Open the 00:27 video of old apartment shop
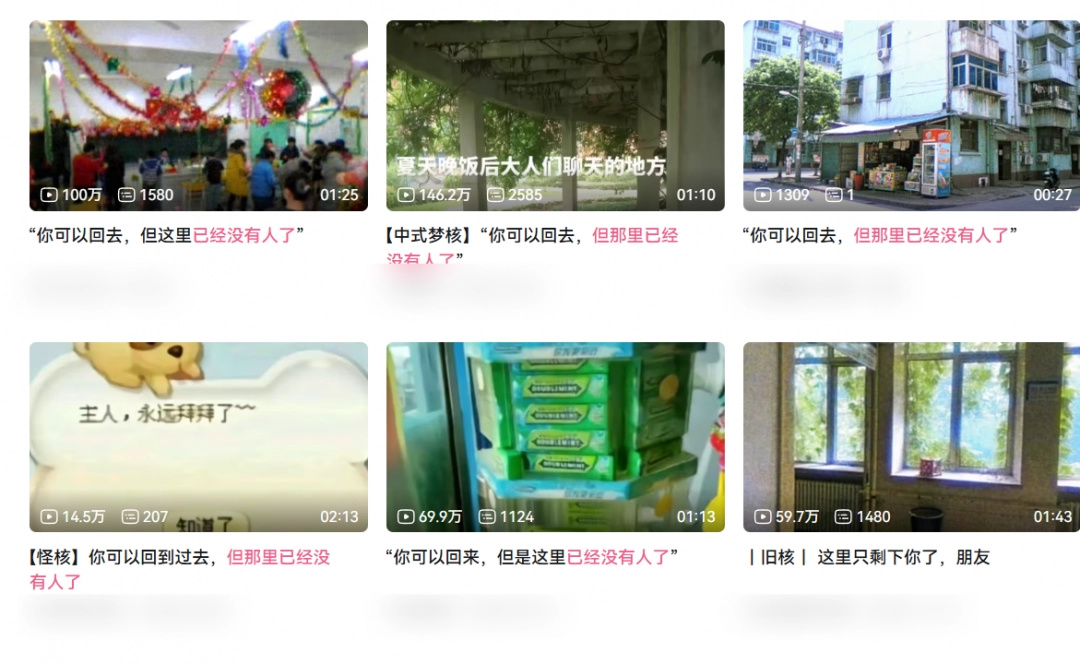Screen dimensions: 1080x664 [911, 115]
